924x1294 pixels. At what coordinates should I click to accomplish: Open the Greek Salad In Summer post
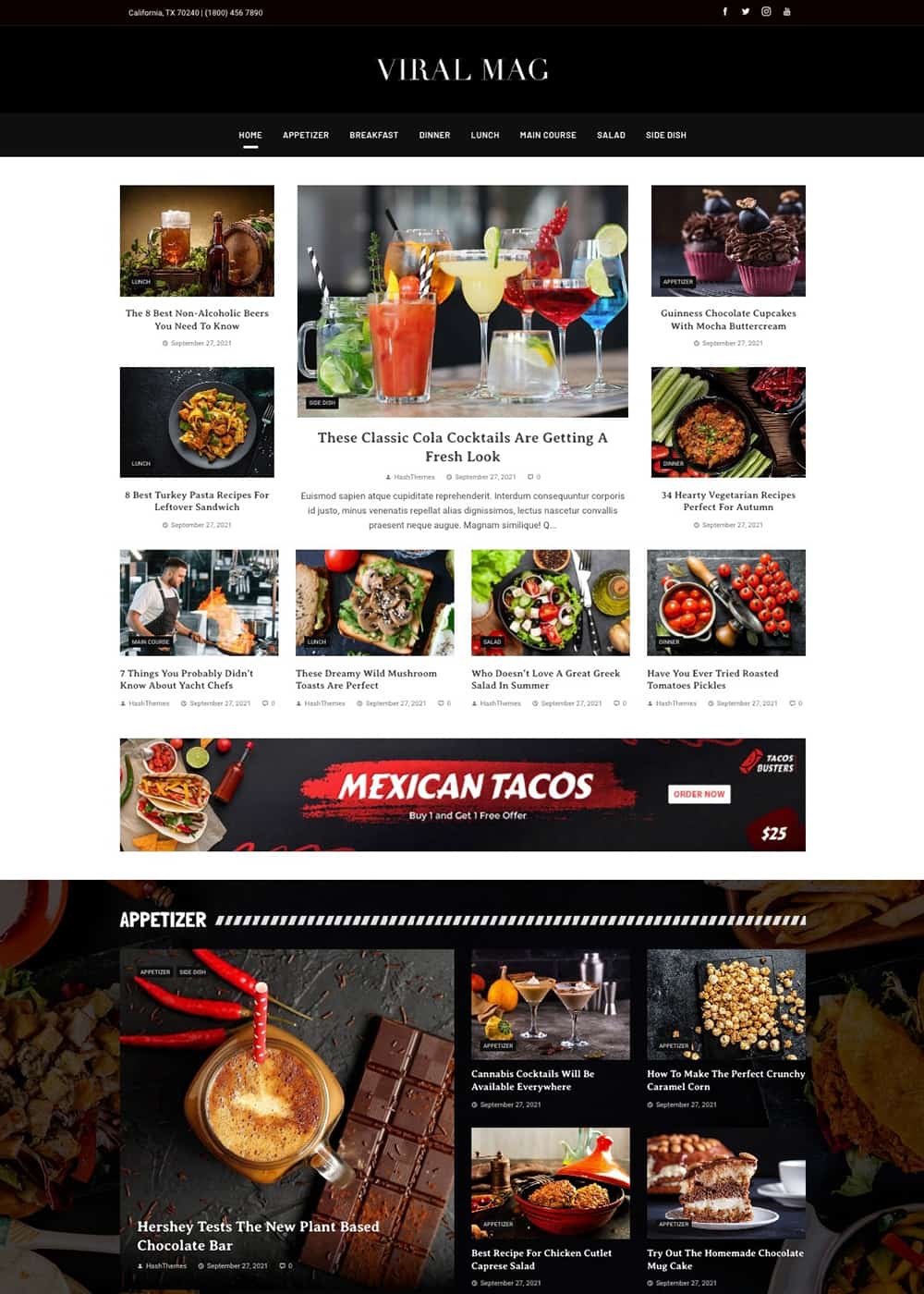(545, 678)
